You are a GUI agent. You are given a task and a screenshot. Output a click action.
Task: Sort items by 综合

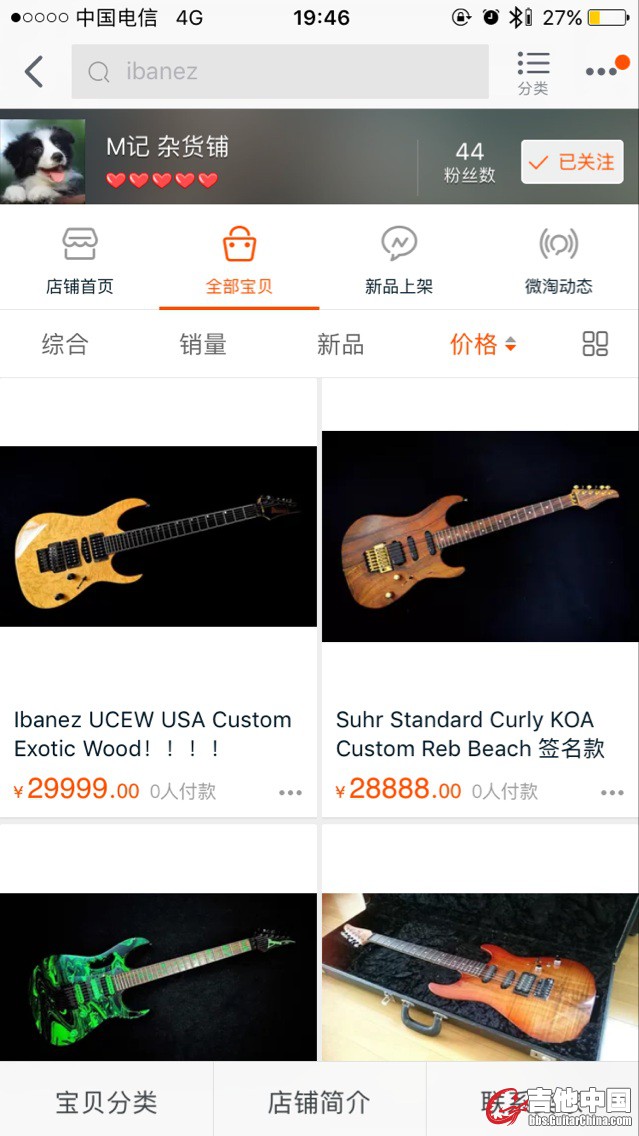(x=65, y=345)
